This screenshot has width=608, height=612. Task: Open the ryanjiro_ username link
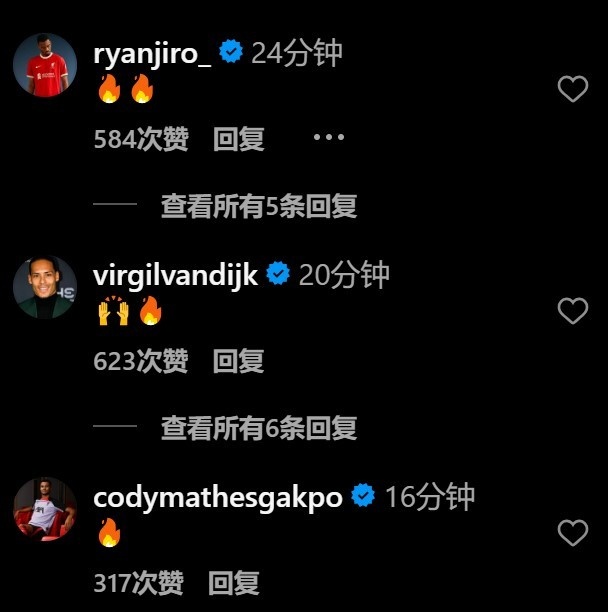point(152,54)
